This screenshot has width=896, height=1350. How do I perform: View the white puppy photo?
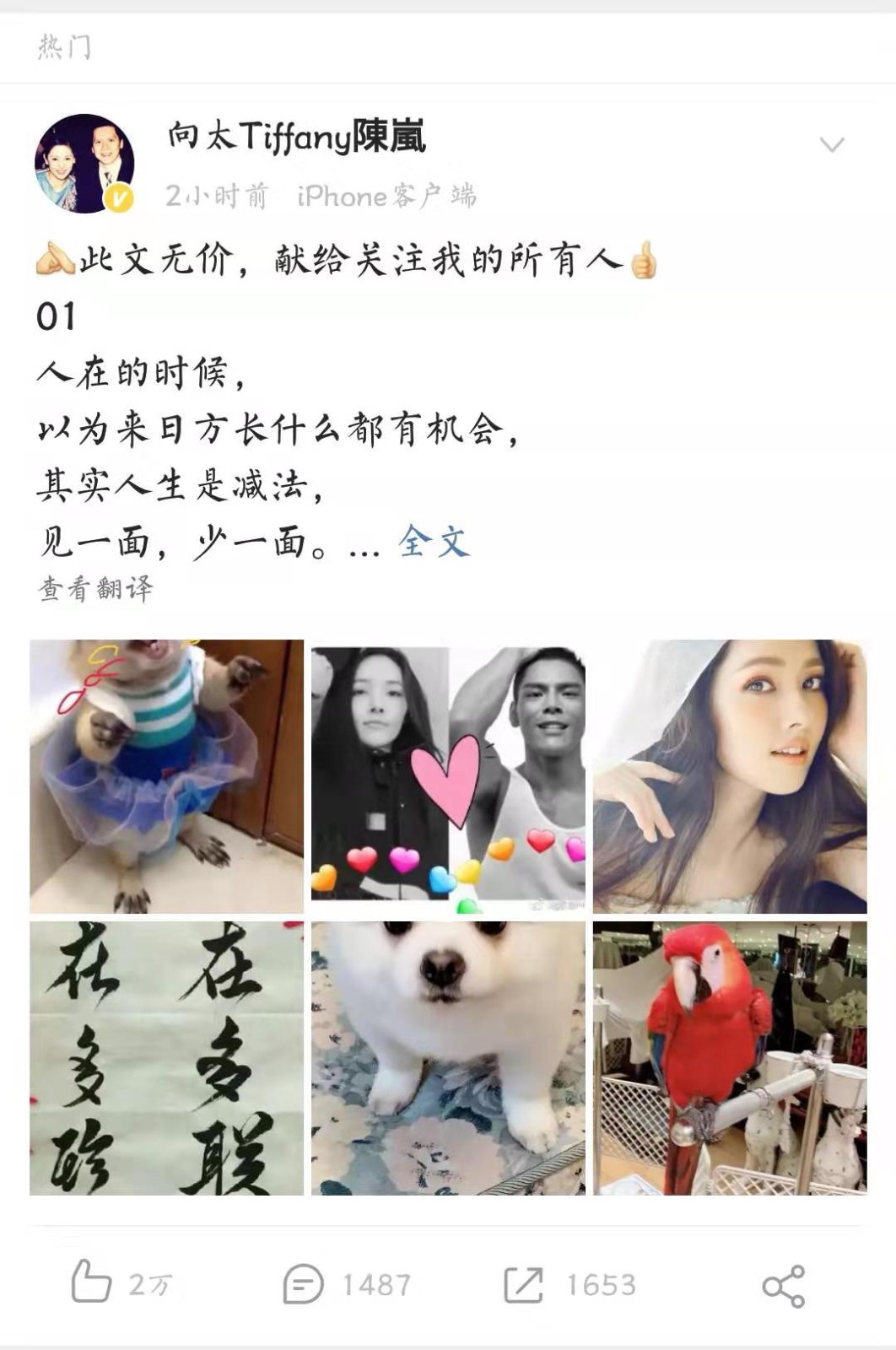point(448,1058)
